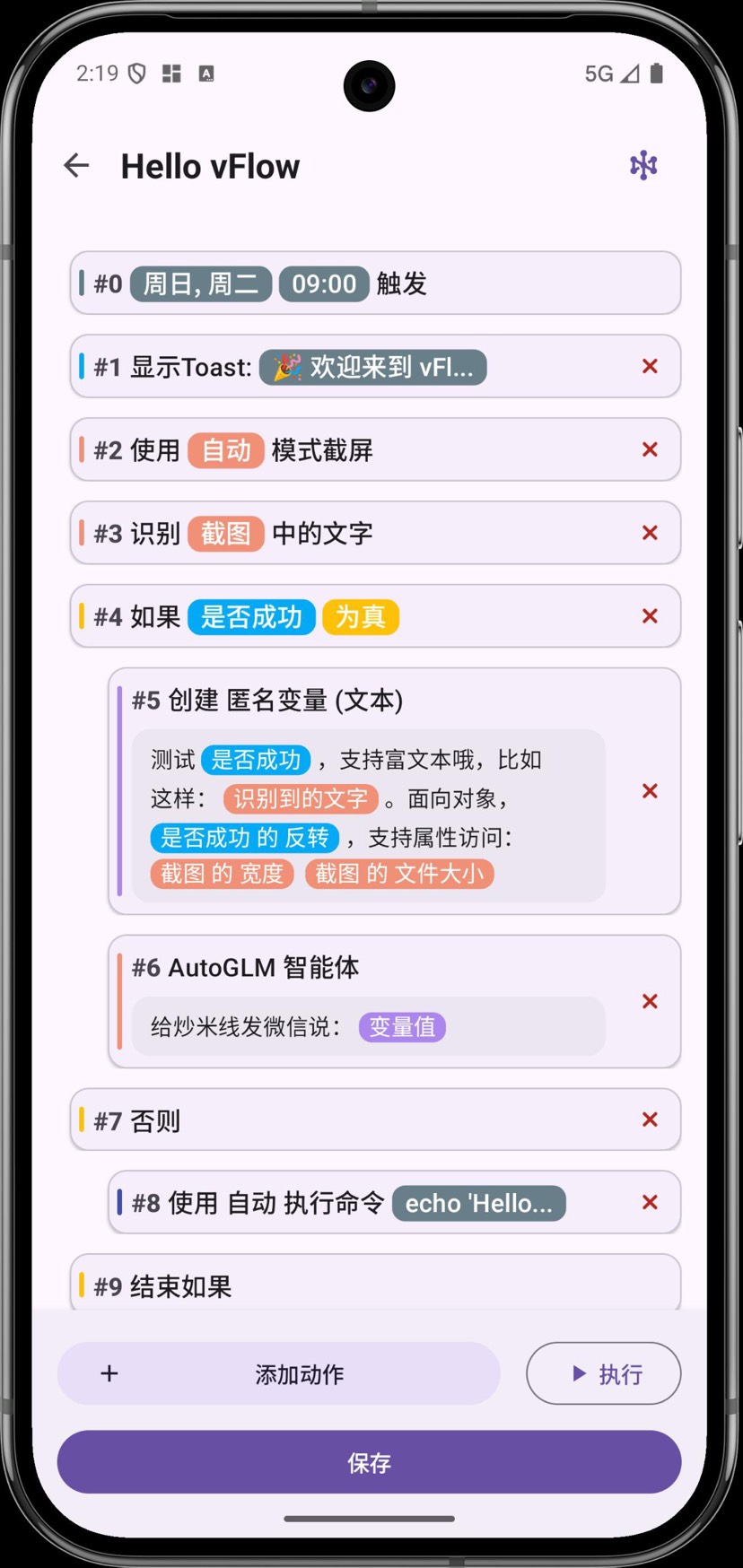
Task: Delete step #1 显示Toast
Action: tap(650, 366)
